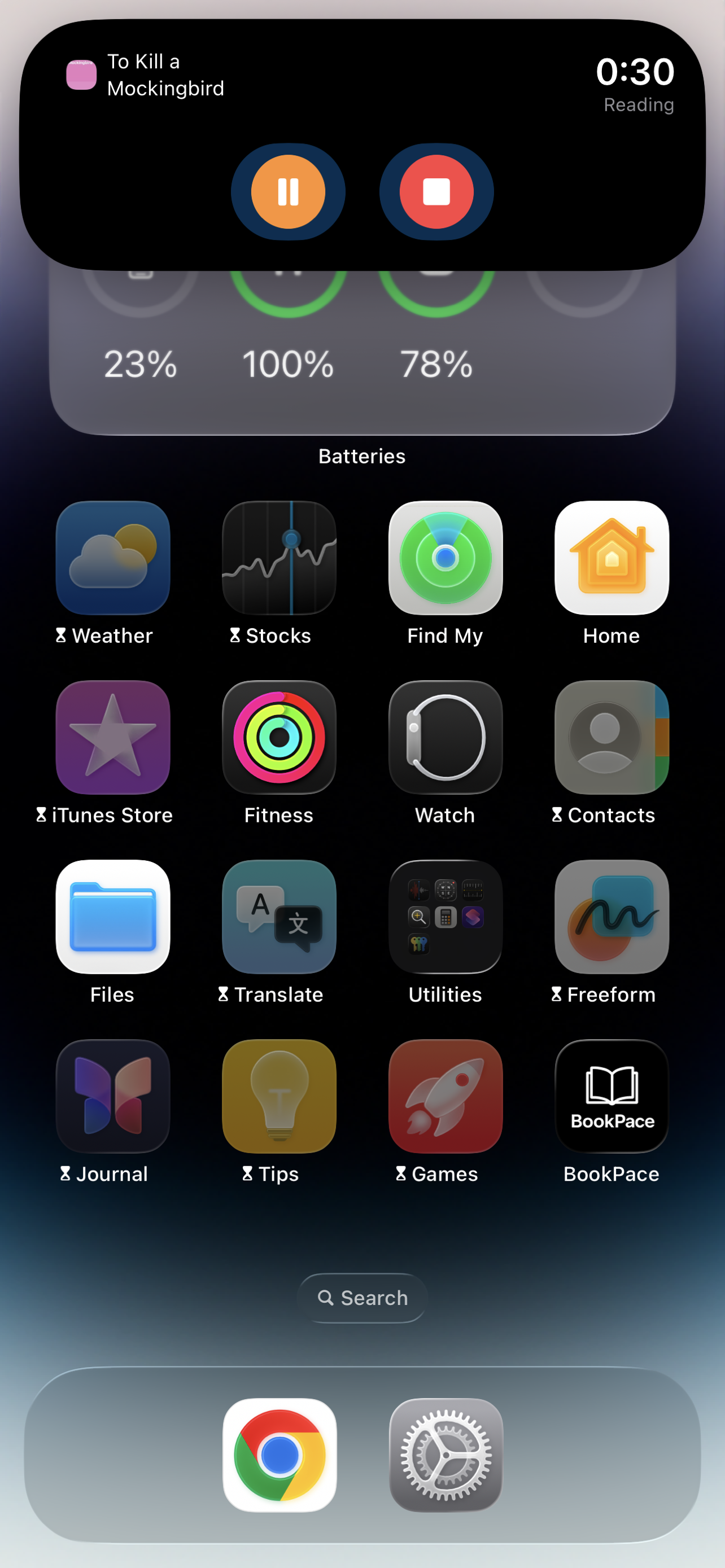The height and width of the screenshot is (1568, 725).
Task: Launch Freeform
Action: 611,917
